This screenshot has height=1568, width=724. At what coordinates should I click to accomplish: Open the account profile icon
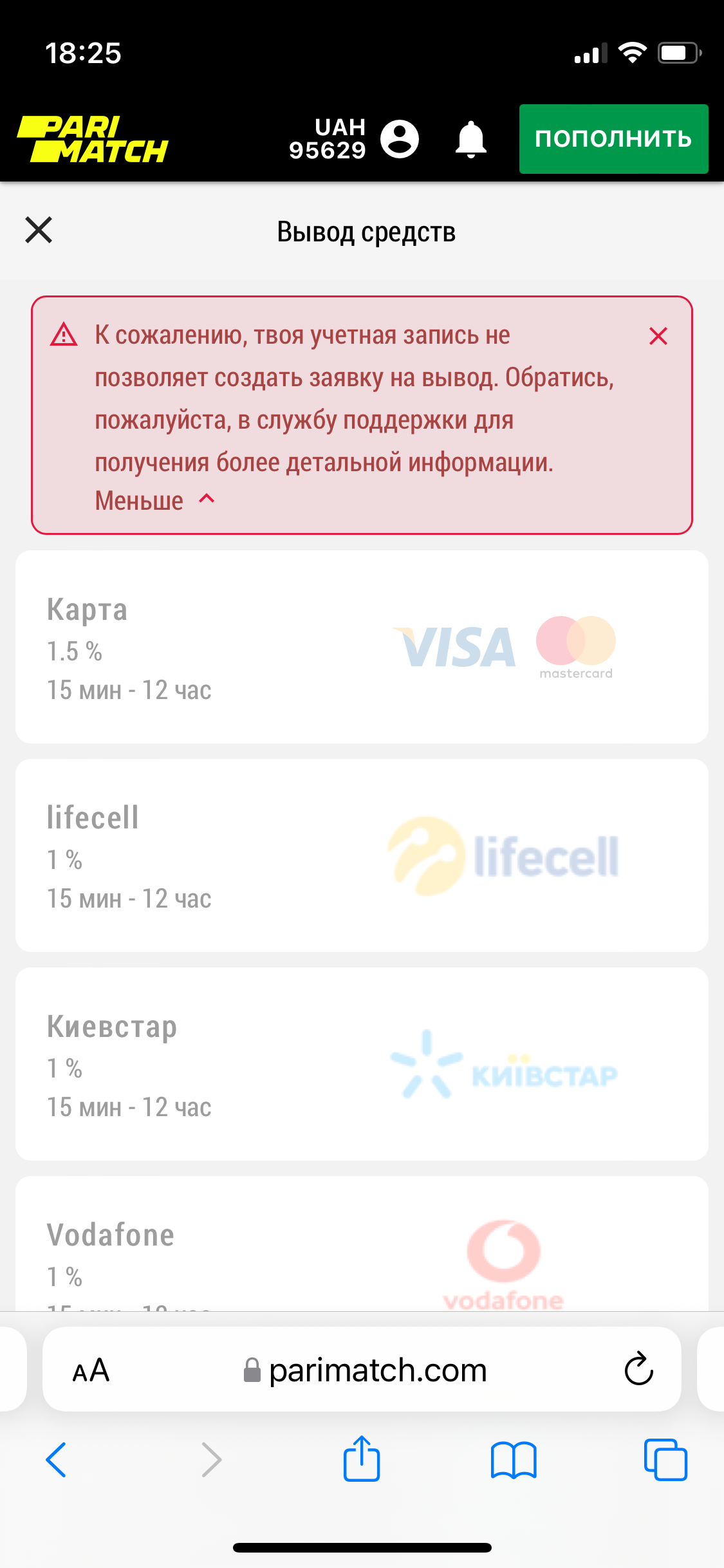click(400, 139)
